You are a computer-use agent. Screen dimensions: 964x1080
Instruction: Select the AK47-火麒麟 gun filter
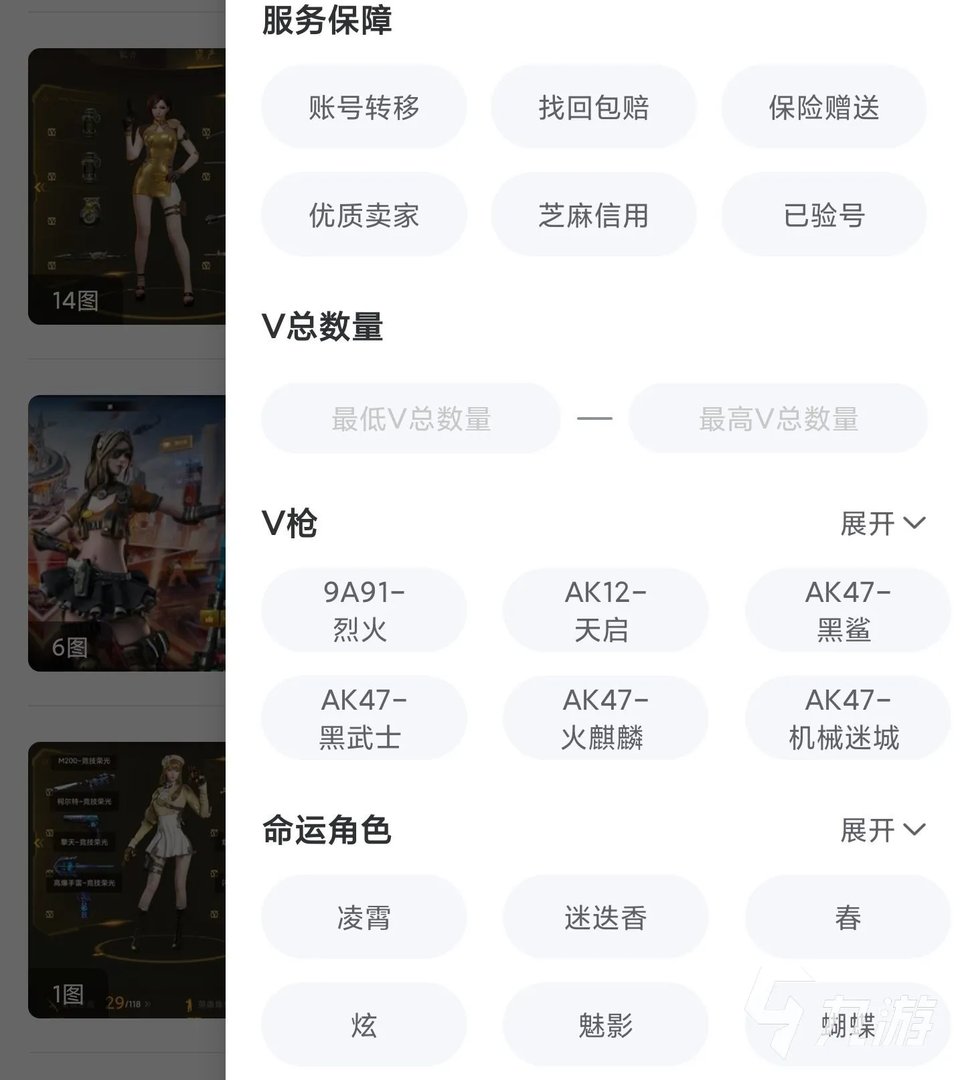coord(594,717)
